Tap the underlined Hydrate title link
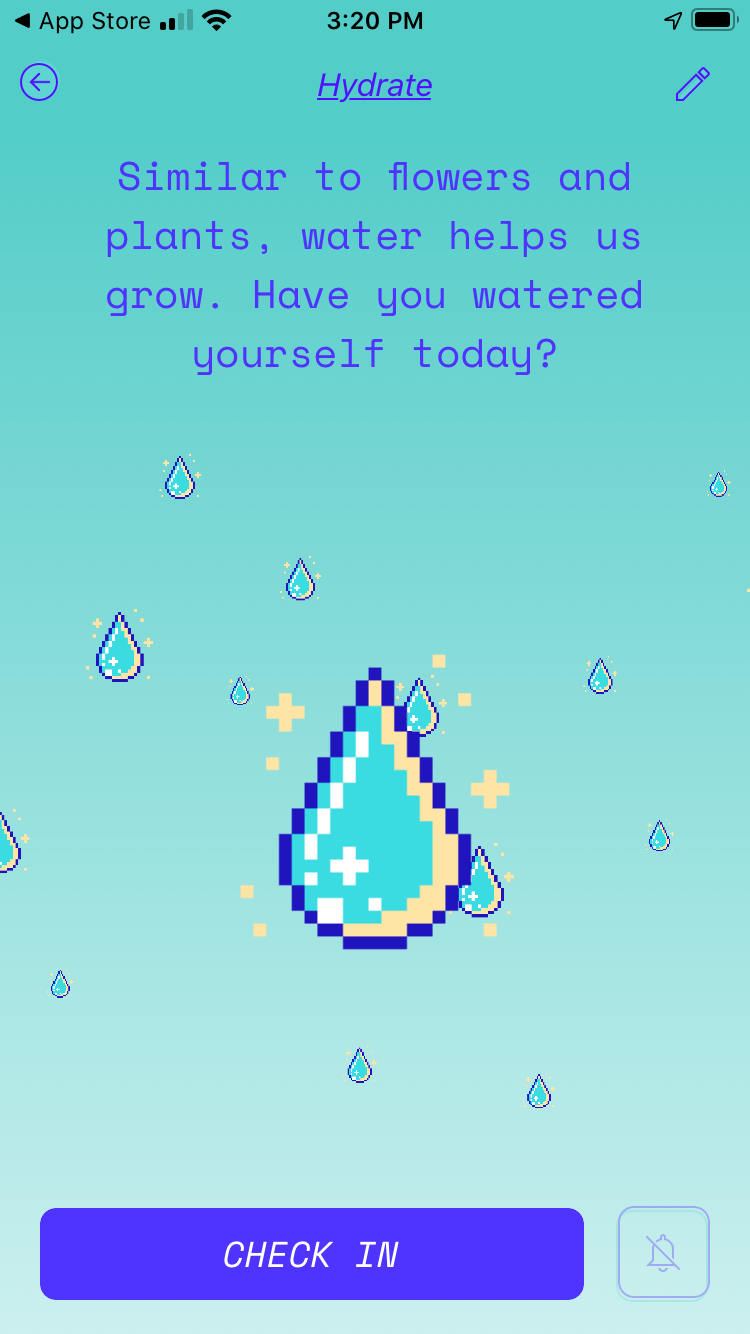The width and height of the screenshot is (750, 1334). click(374, 85)
